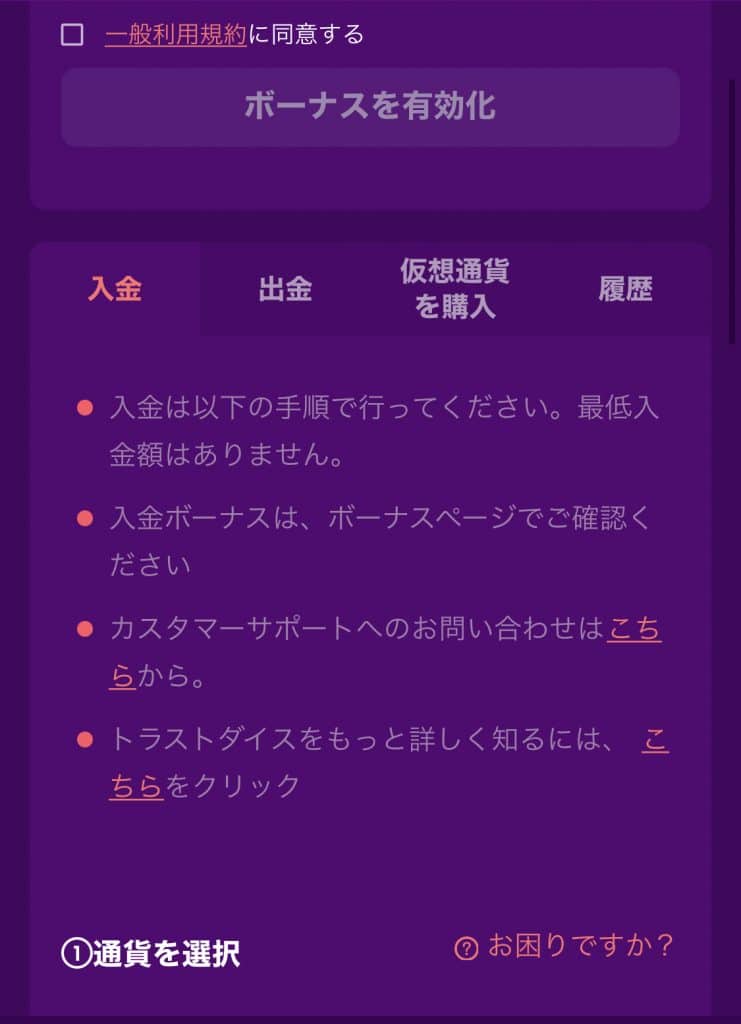Viewport: 741px width, 1024px height.
Task: Tap お困りですか？ help link
Action: pyautogui.click(x=565, y=945)
